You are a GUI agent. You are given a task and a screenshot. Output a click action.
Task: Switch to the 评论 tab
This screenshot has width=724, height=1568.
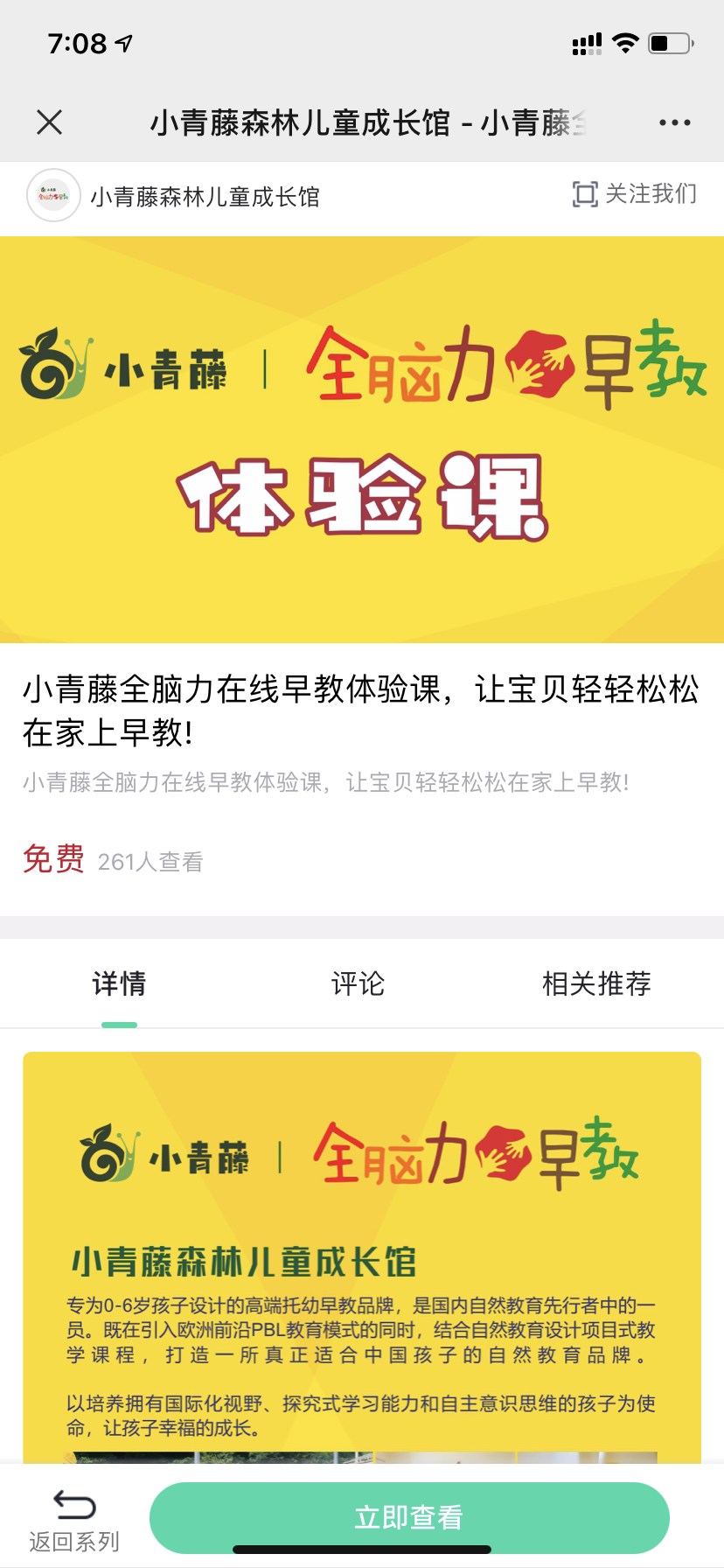[x=358, y=983]
